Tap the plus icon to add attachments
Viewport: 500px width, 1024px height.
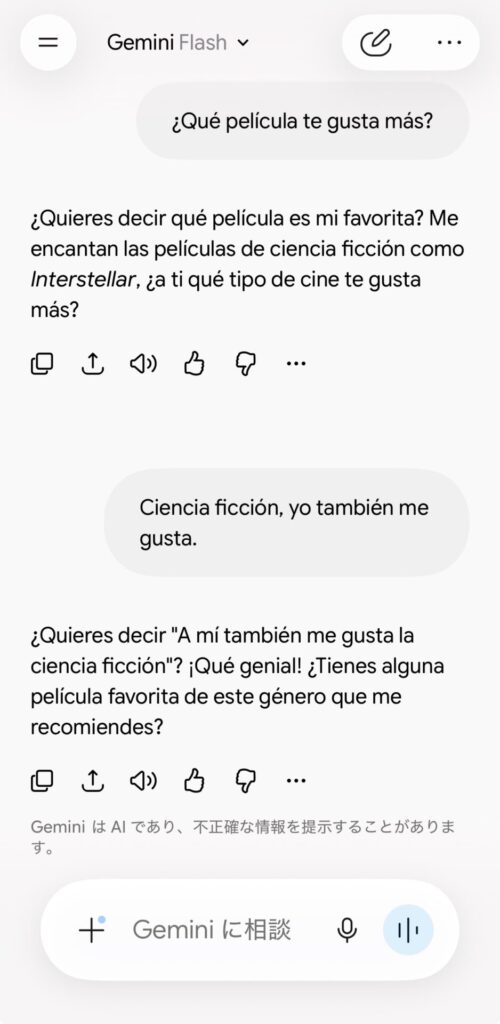click(x=91, y=929)
